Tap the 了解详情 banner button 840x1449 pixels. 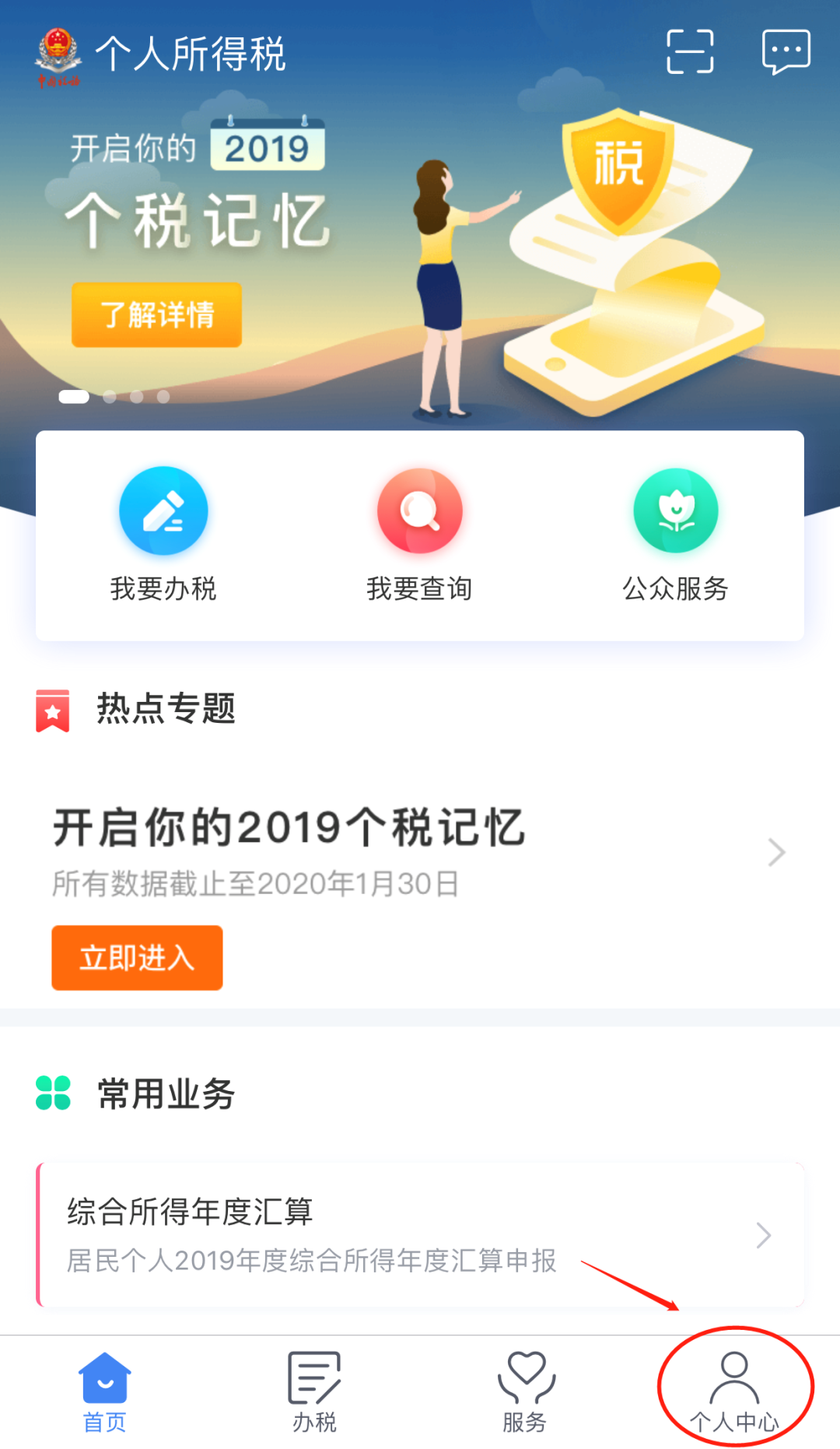pos(157,315)
